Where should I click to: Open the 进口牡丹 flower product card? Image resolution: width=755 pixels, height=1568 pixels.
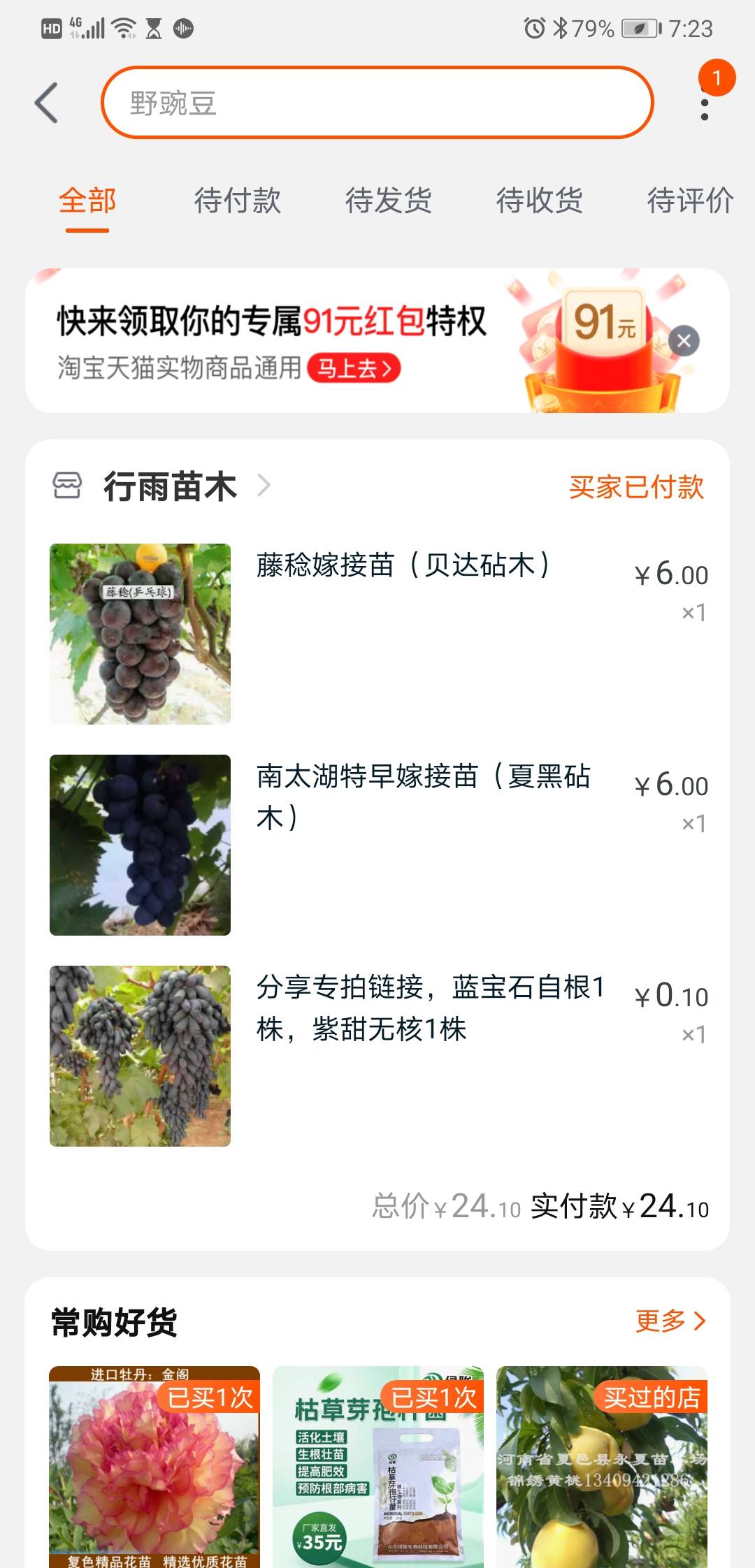coord(154,1466)
